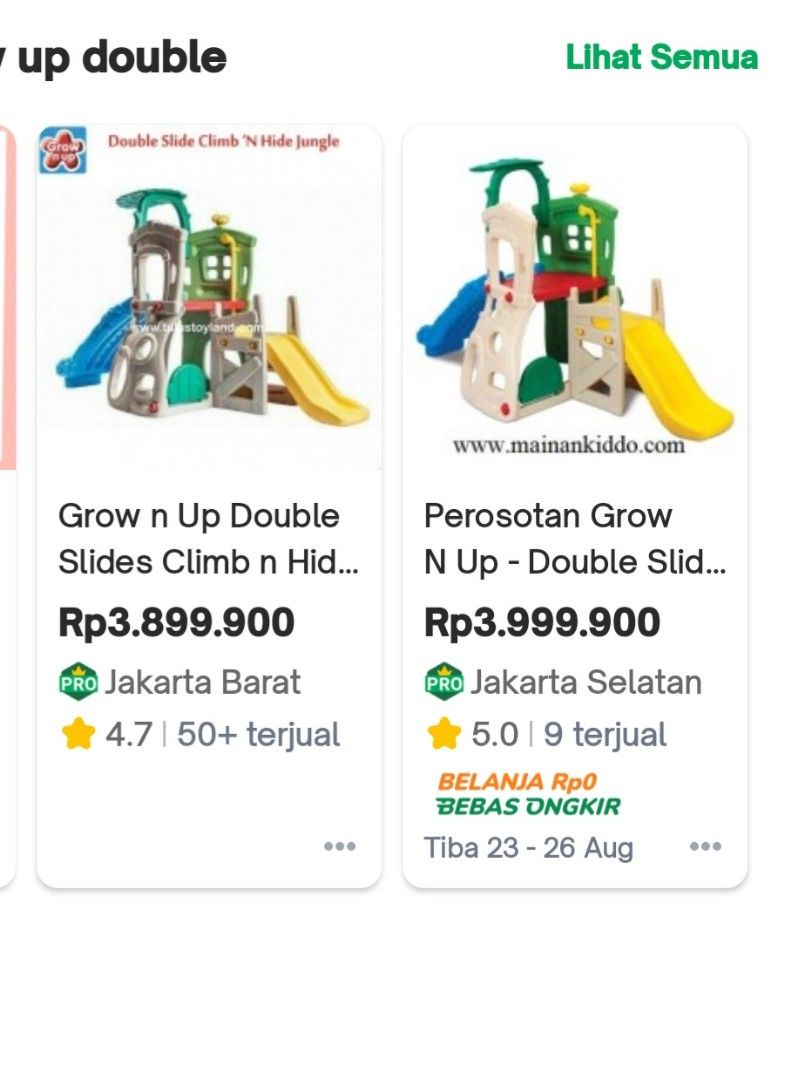
Task: Select the Grow n Up Double Slides product title
Action: (199, 538)
